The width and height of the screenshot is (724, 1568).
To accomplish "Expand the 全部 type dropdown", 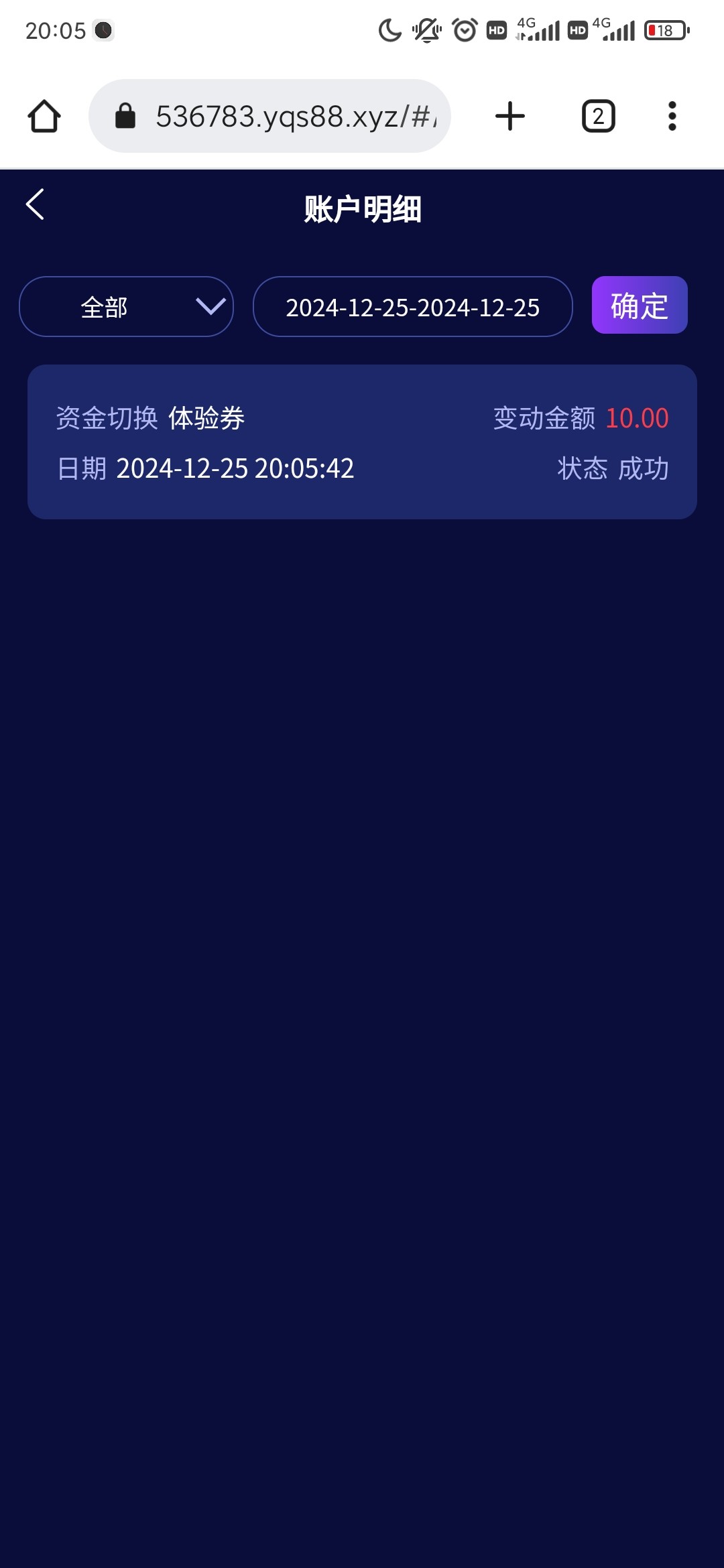I will point(126,307).
